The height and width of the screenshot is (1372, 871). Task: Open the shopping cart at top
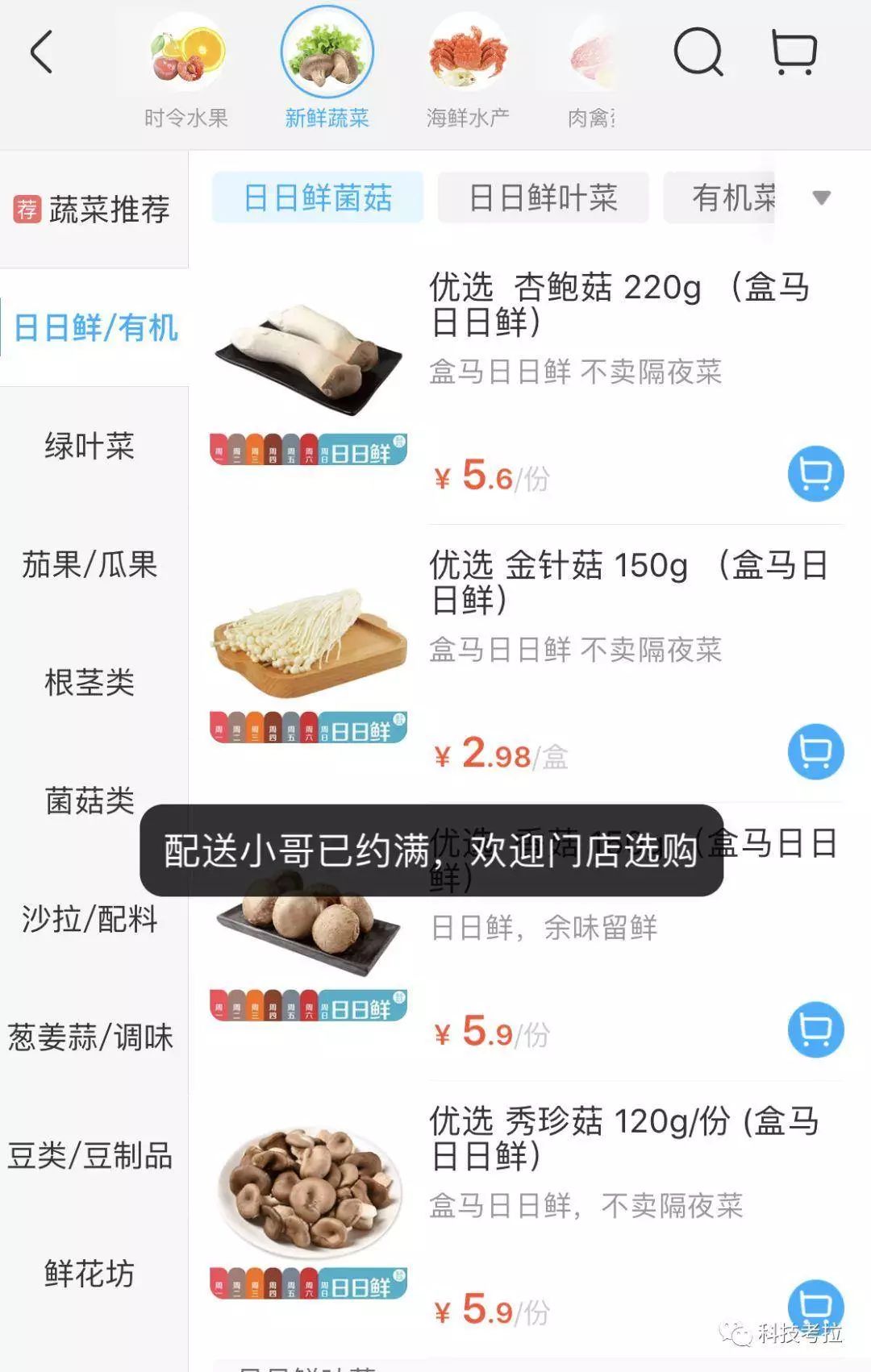click(x=794, y=52)
